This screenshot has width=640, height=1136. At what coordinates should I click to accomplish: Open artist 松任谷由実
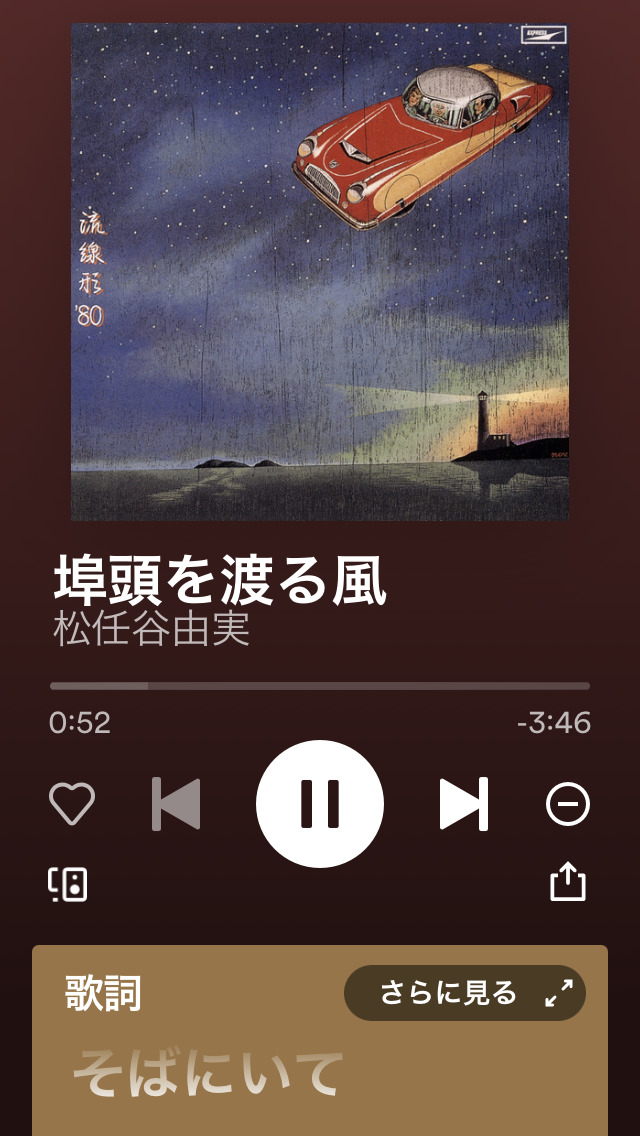point(152,630)
